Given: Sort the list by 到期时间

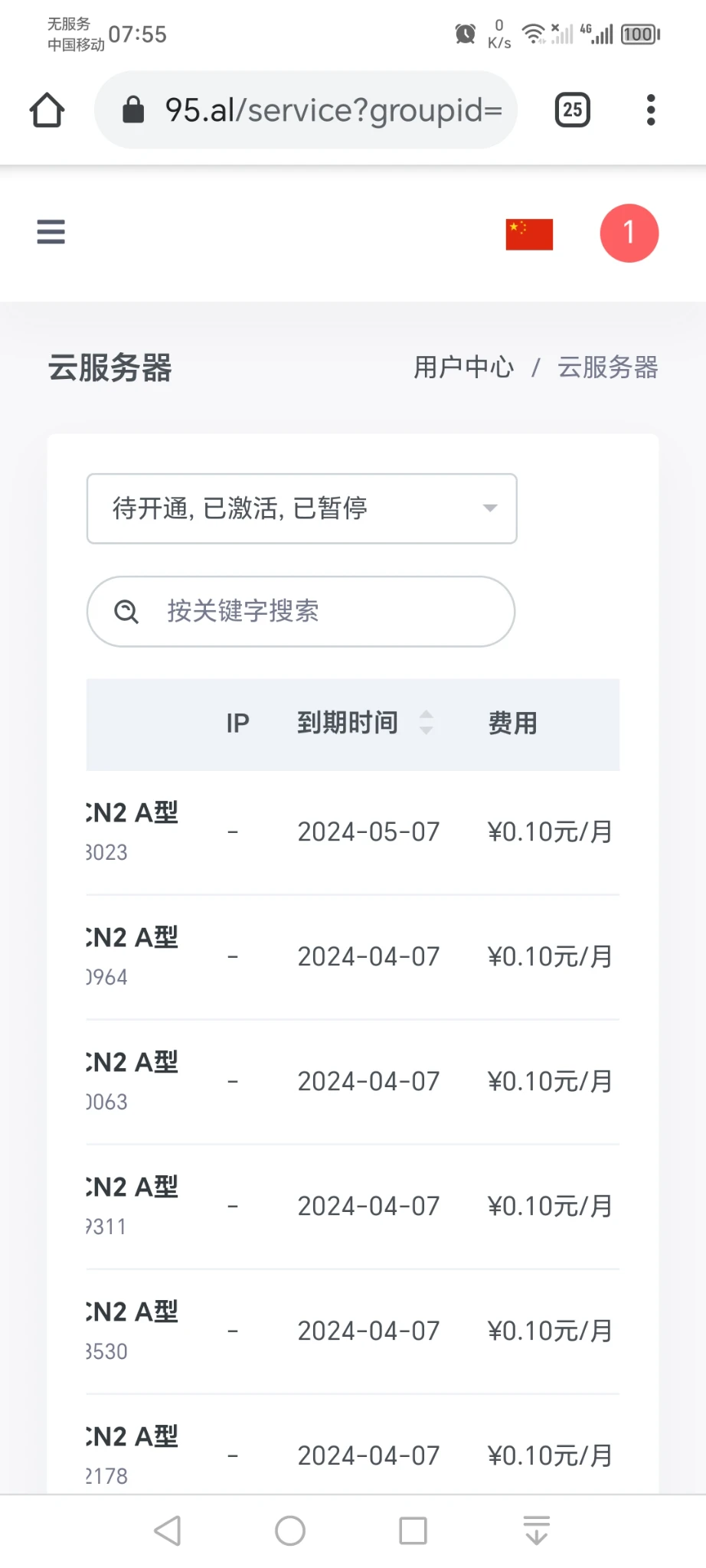Looking at the screenshot, I should pos(365,723).
